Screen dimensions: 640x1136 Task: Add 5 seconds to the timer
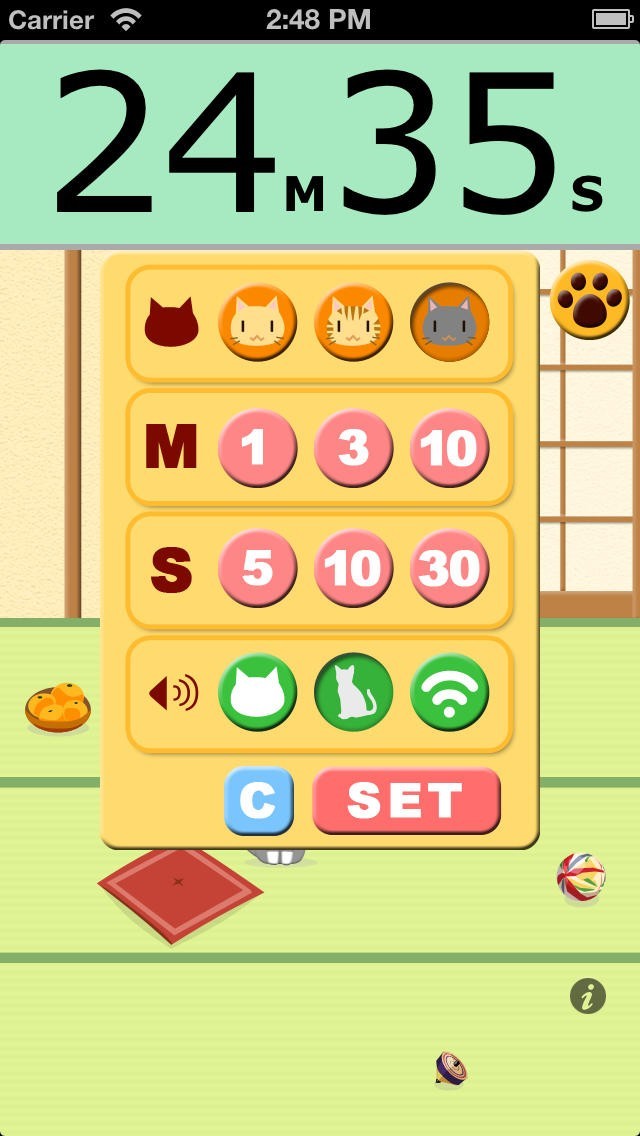(x=257, y=568)
